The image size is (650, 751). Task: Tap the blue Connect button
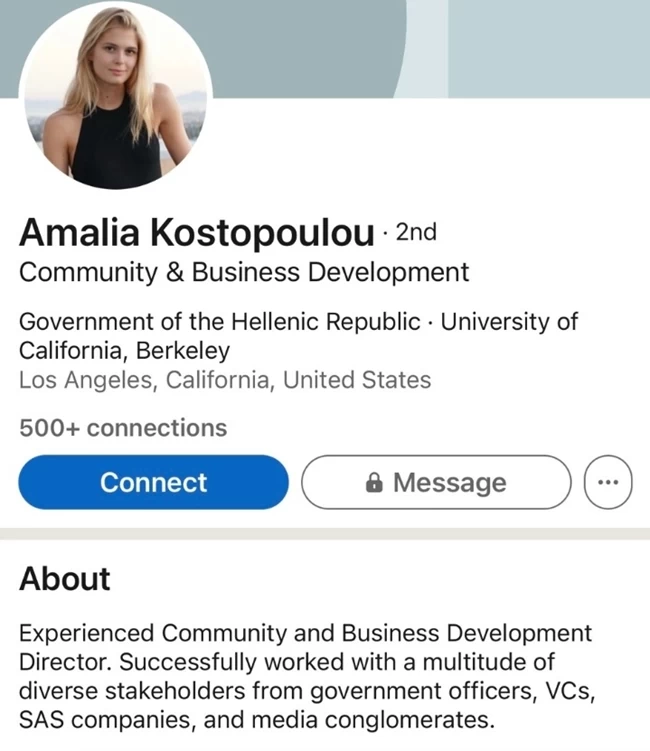pyautogui.click(x=153, y=483)
